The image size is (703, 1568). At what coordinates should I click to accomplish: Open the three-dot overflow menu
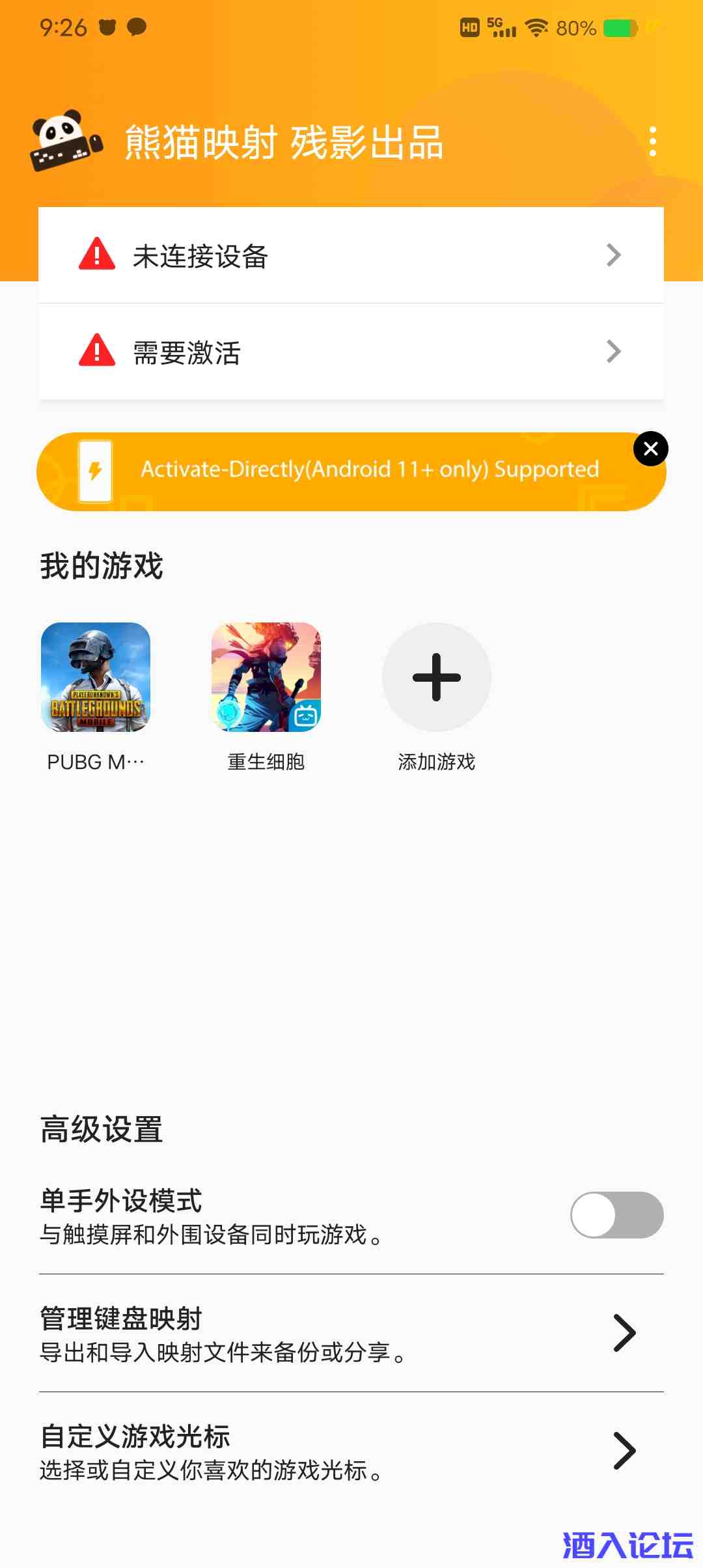click(652, 140)
